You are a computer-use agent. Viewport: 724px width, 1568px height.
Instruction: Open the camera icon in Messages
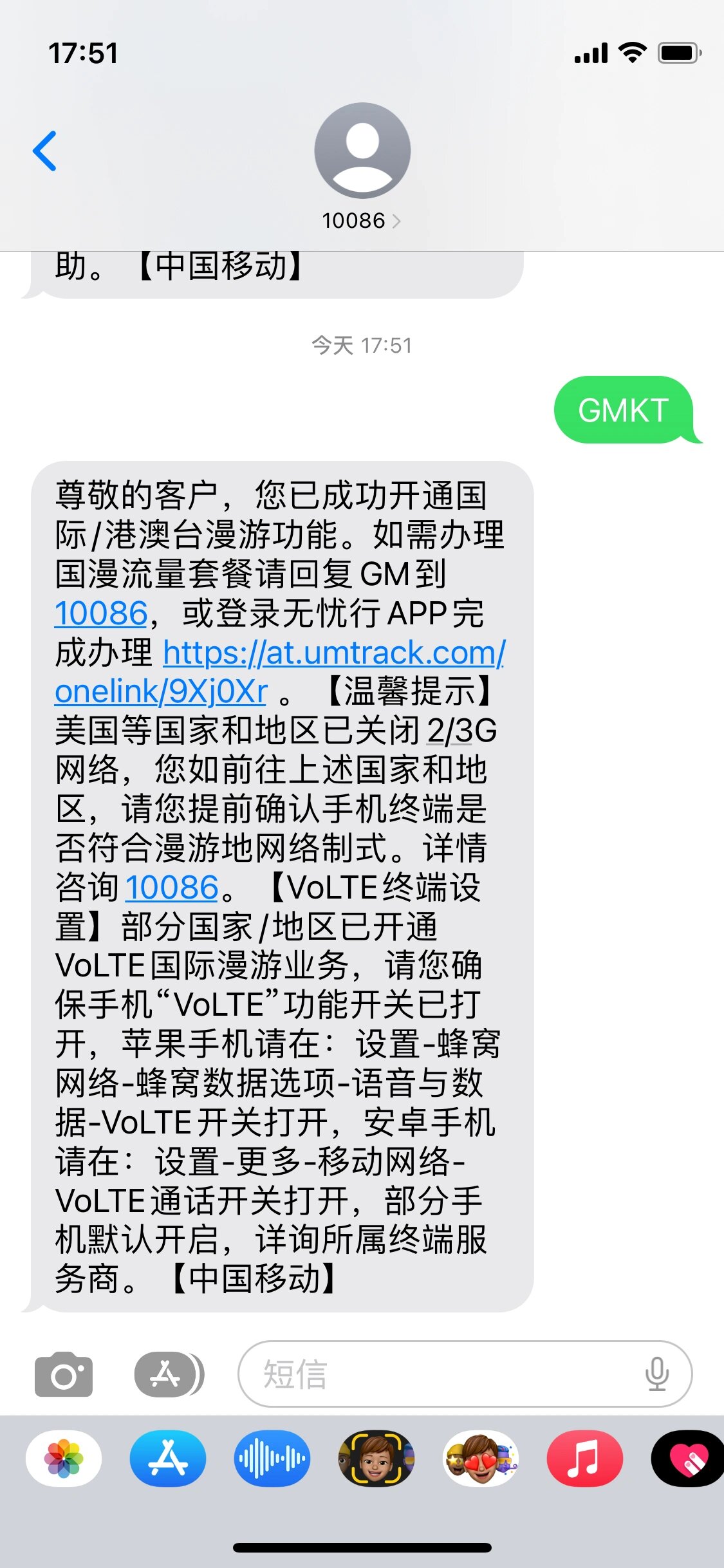[63, 1373]
